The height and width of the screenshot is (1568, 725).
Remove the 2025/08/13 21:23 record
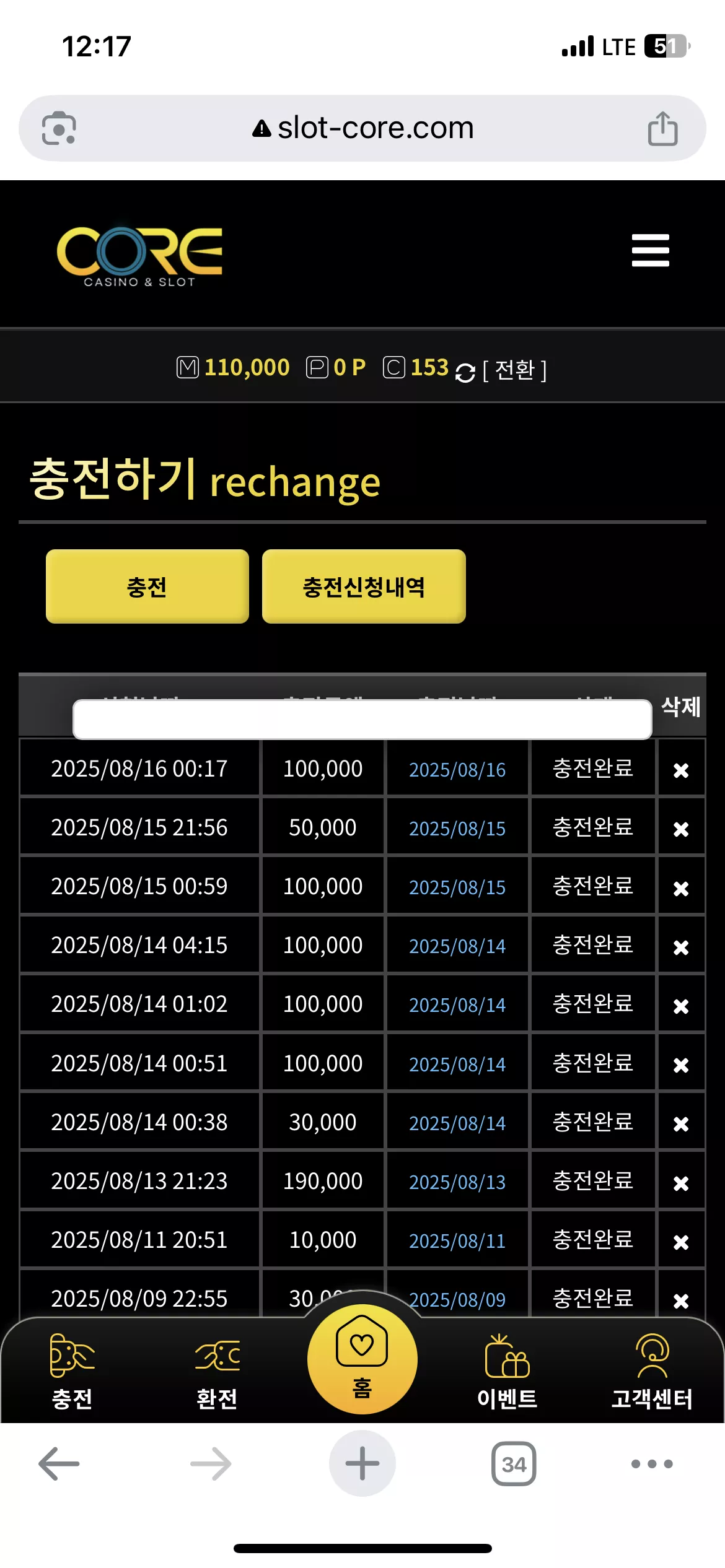pos(681,1183)
